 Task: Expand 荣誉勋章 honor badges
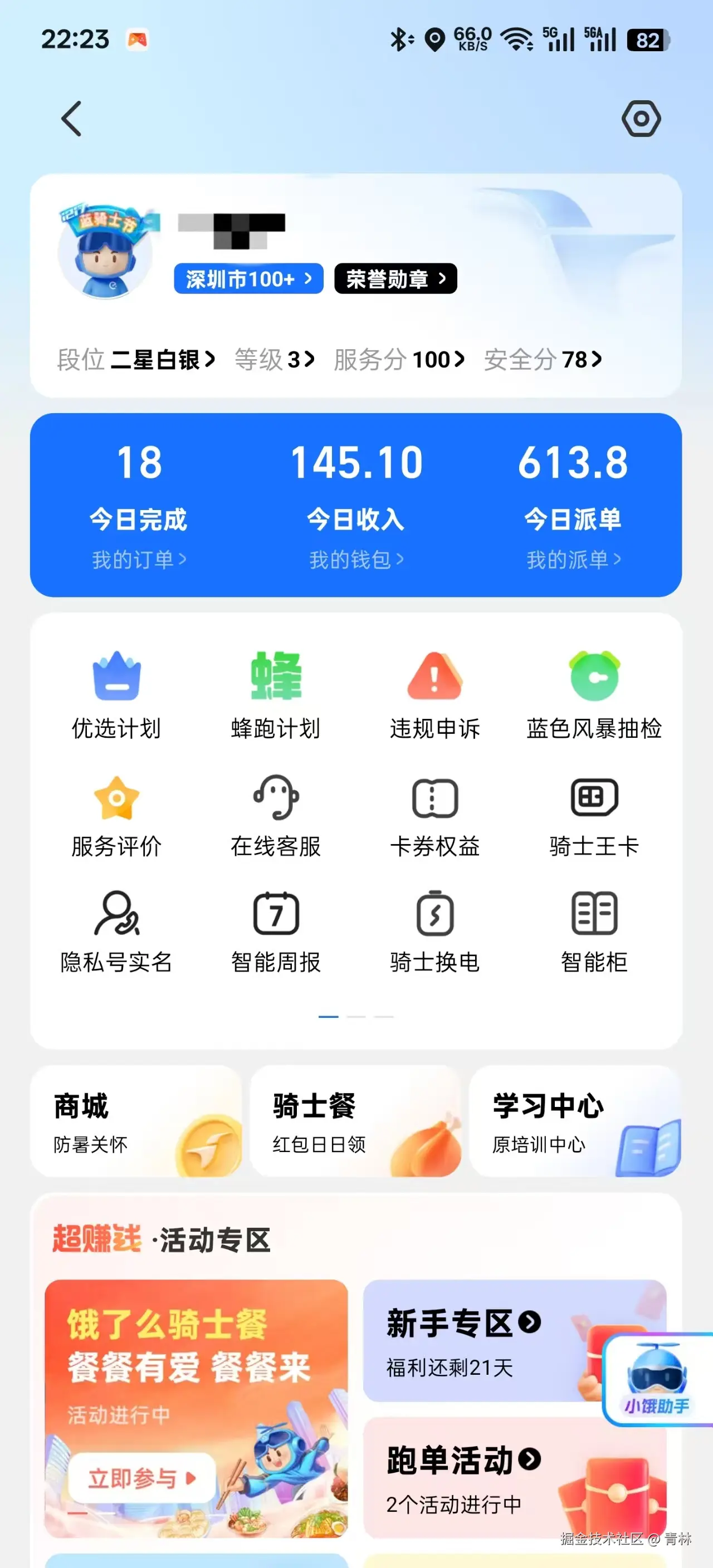(x=396, y=279)
